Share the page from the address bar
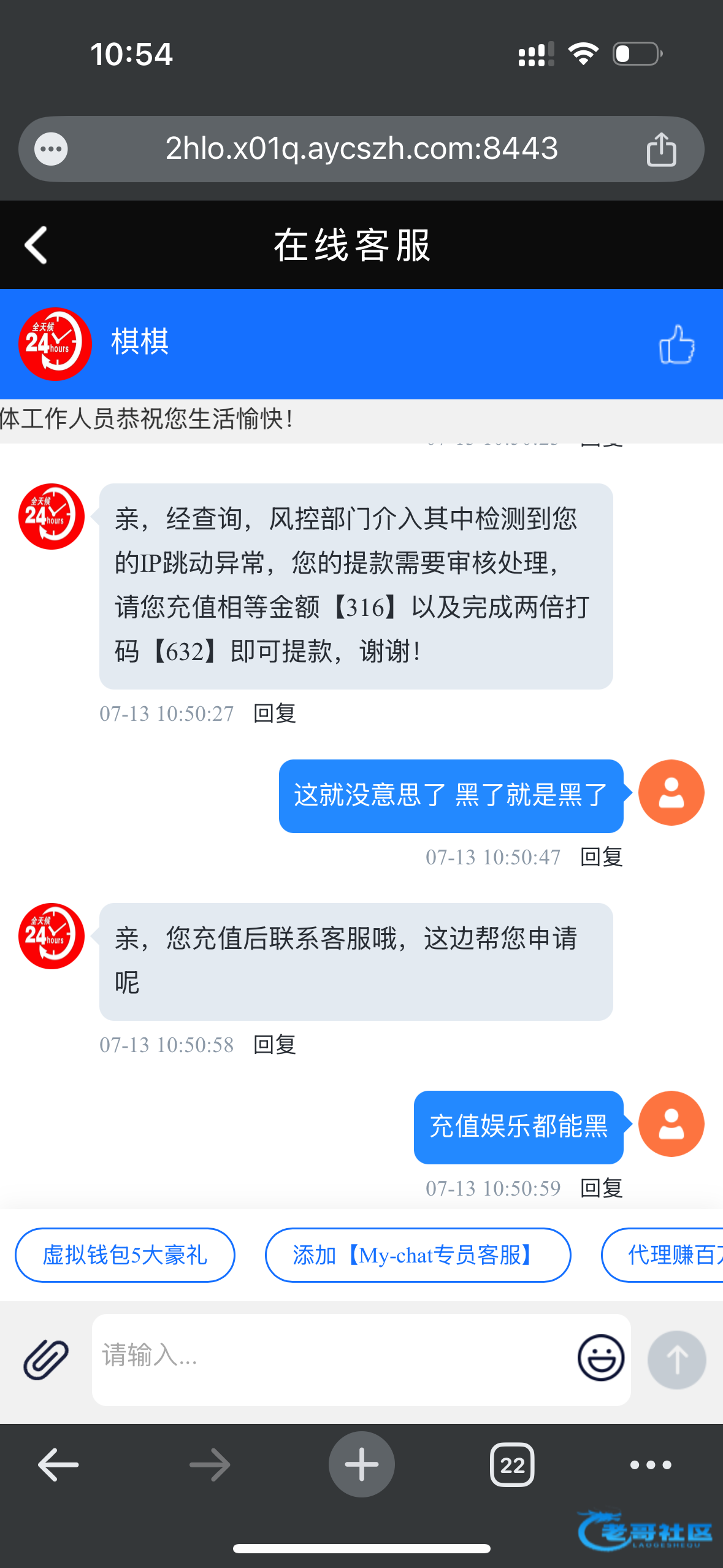 [x=661, y=149]
